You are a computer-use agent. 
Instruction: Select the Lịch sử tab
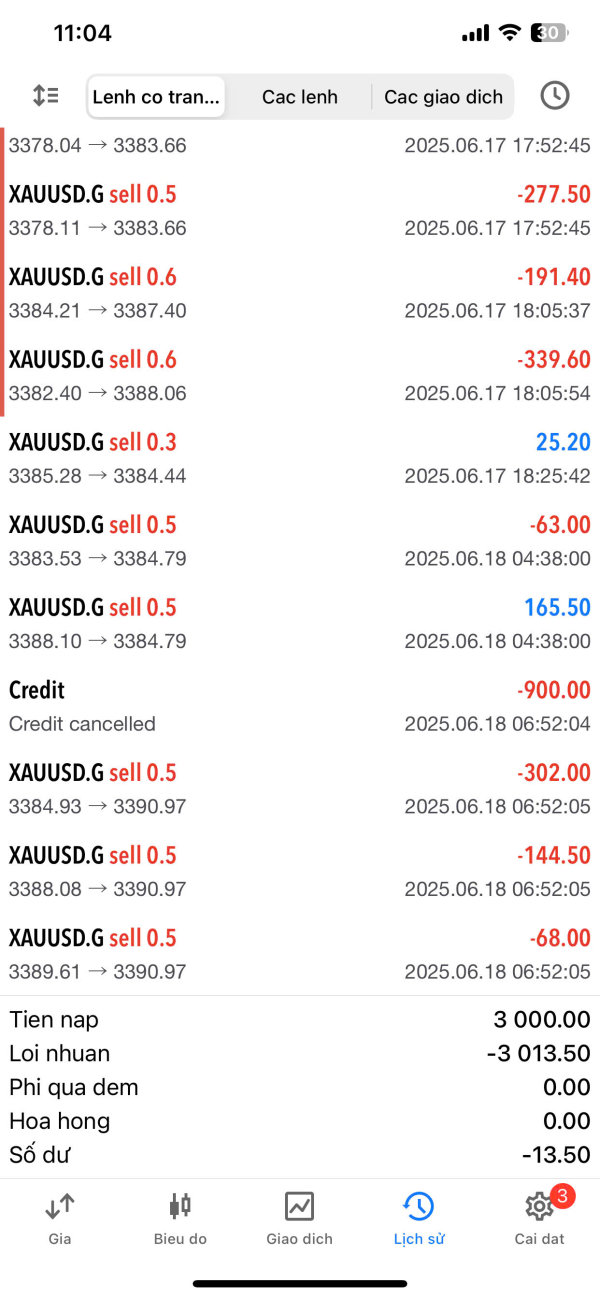point(419,1219)
